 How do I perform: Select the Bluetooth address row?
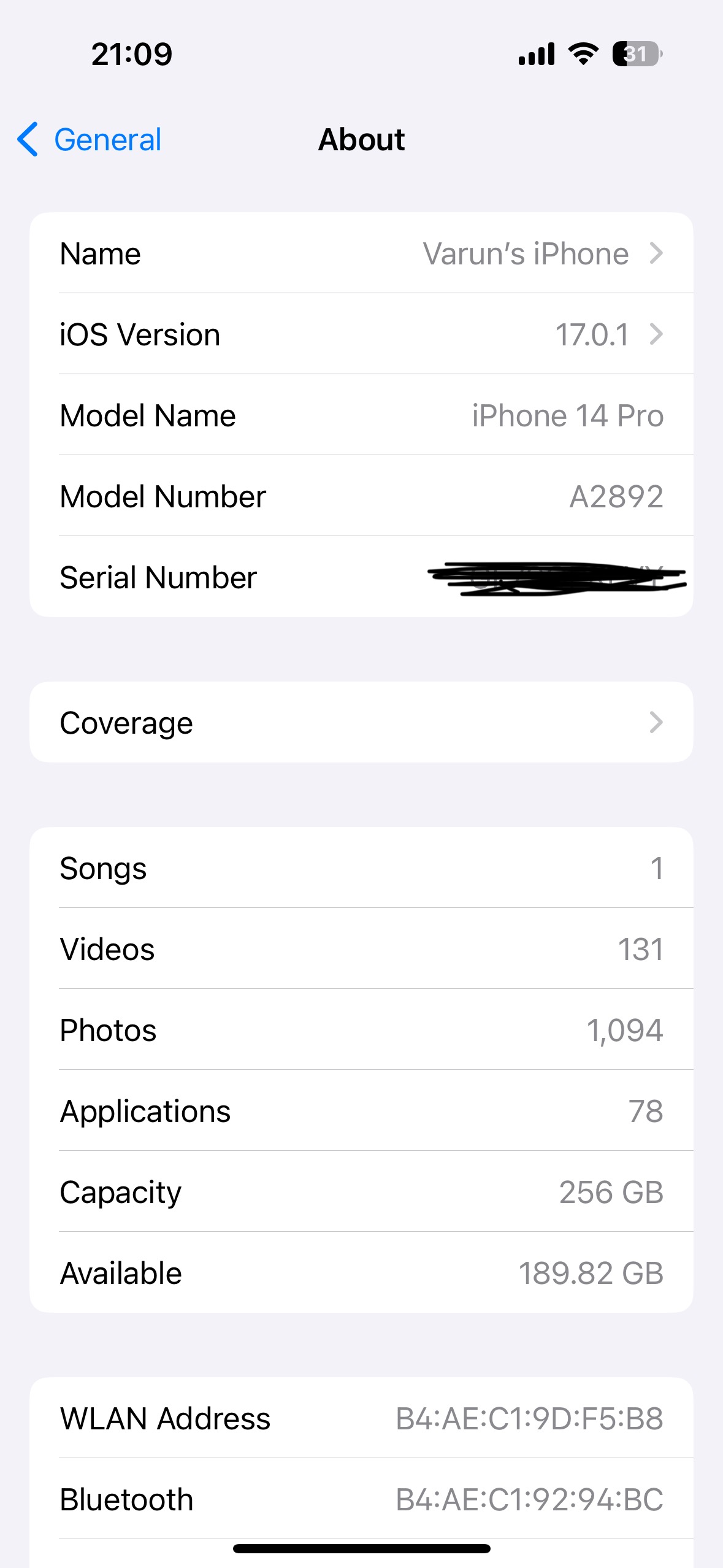tap(362, 1499)
